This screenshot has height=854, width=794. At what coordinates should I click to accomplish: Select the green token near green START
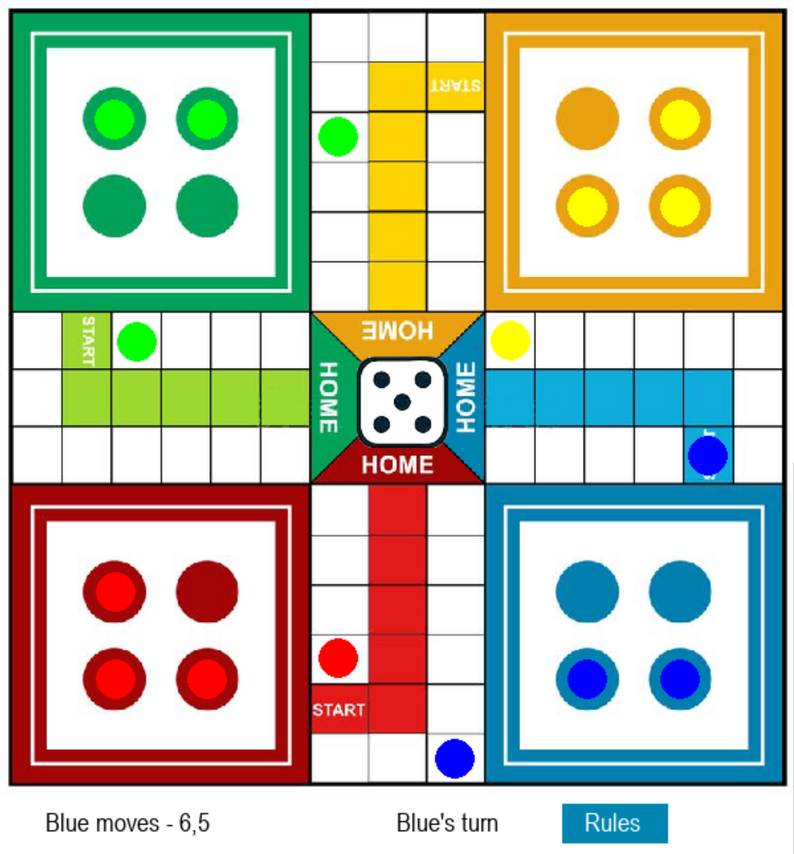pyautogui.click(x=136, y=341)
